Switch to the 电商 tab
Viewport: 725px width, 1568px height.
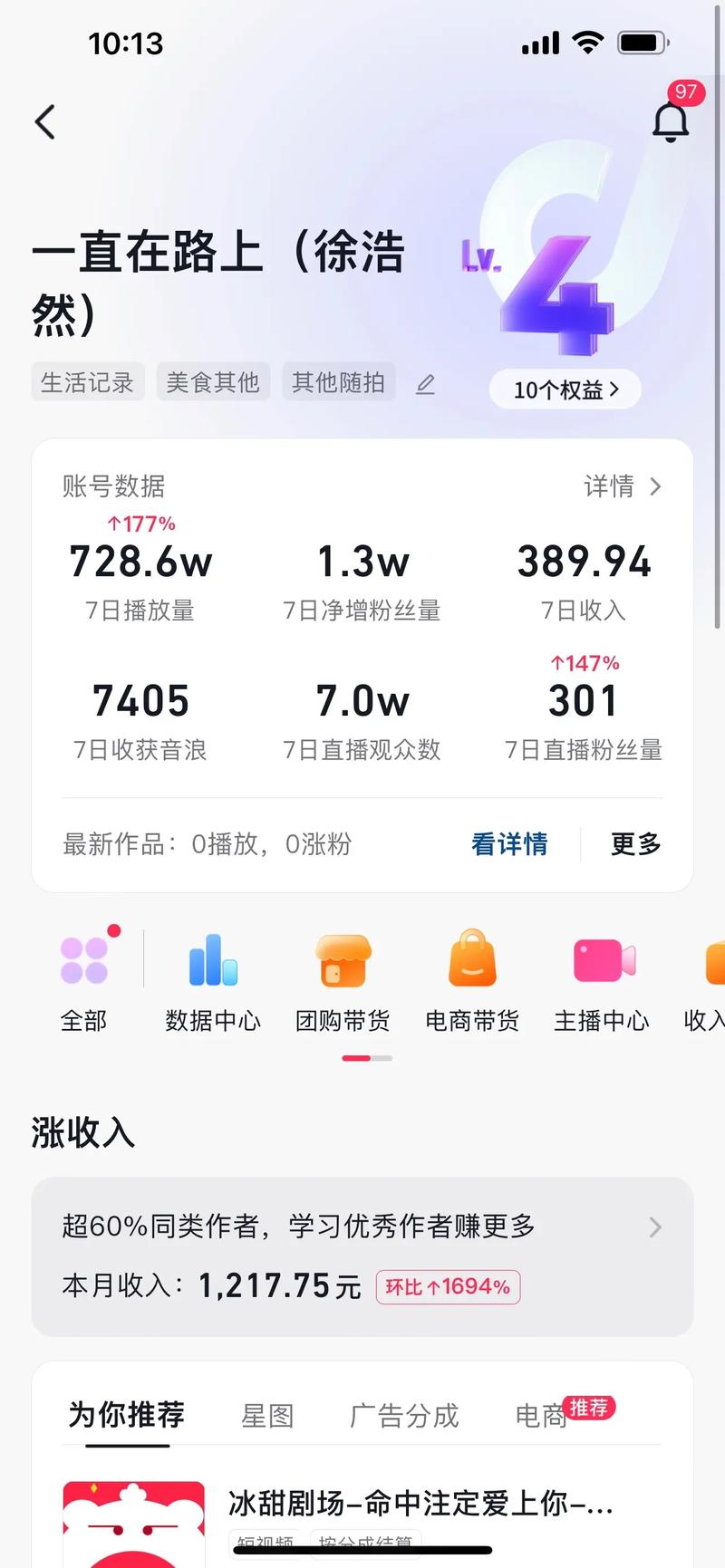coord(541,1416)
